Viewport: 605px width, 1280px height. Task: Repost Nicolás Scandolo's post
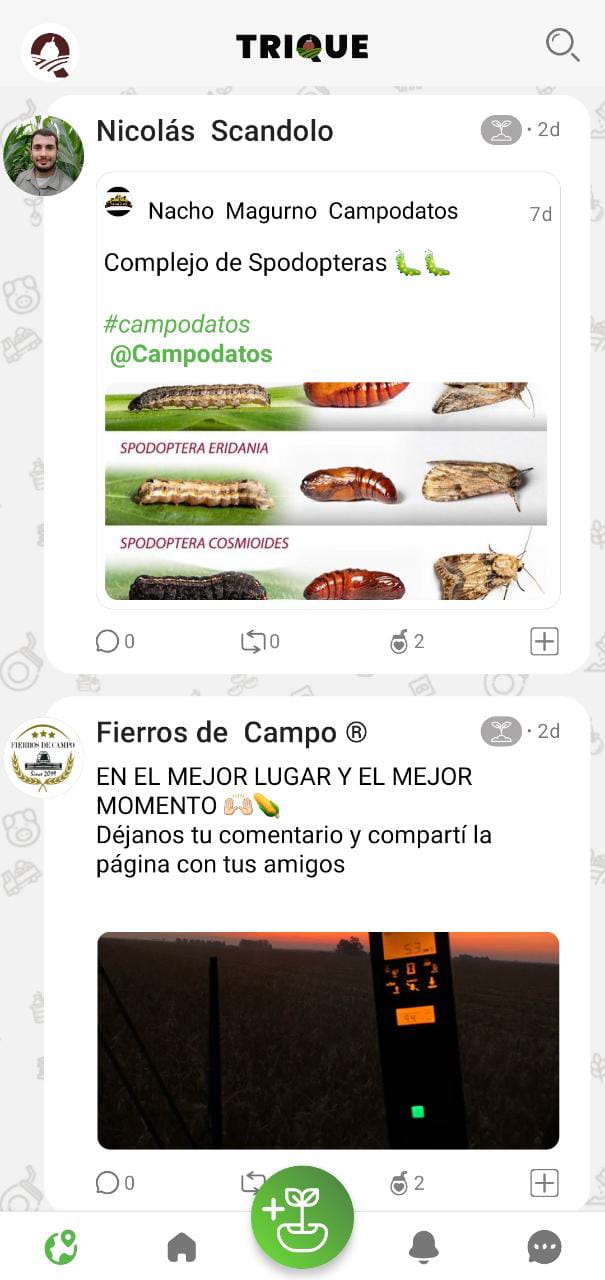click(253, 641)
